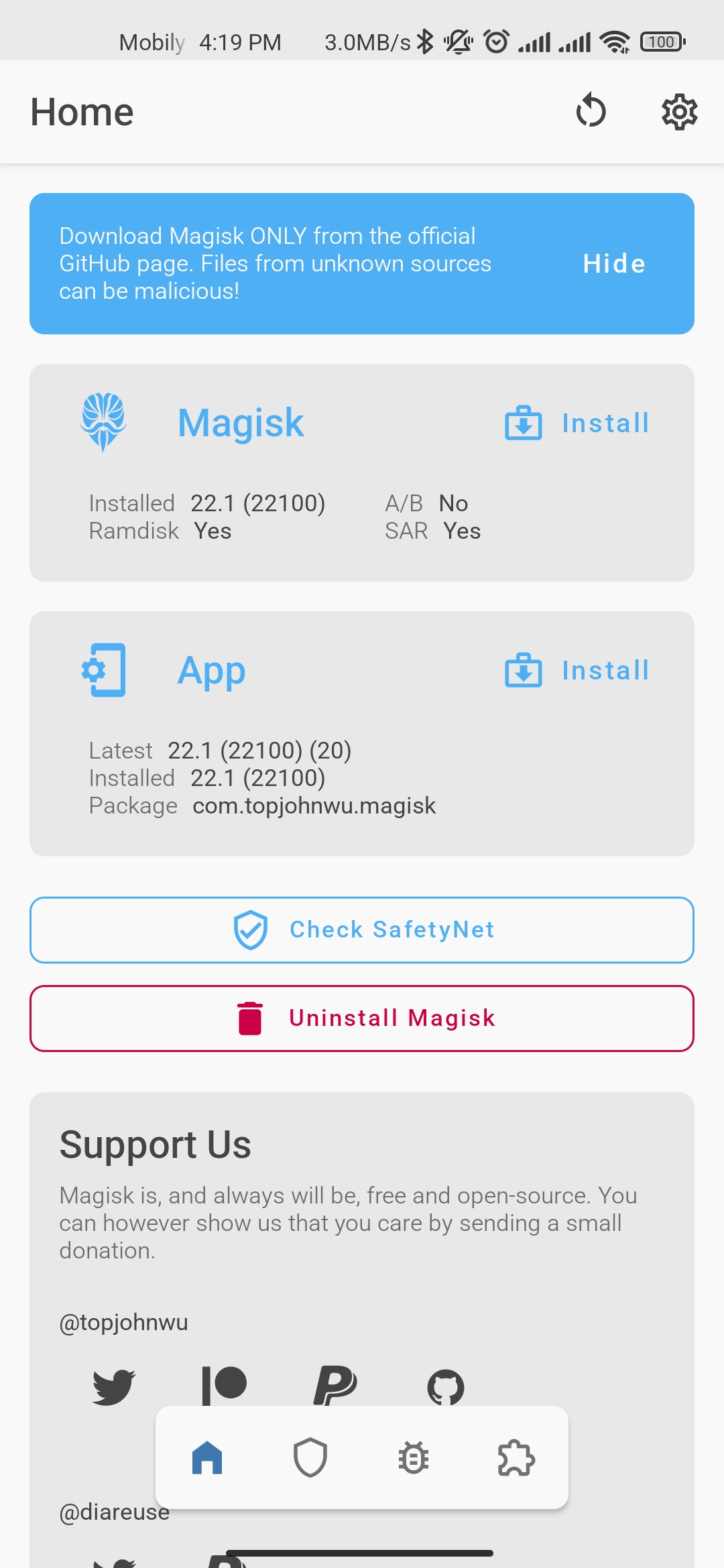Tap Install on the App card
This screenshot has width=724, height=1568.
pyautogui.click(x=577, y=670)
